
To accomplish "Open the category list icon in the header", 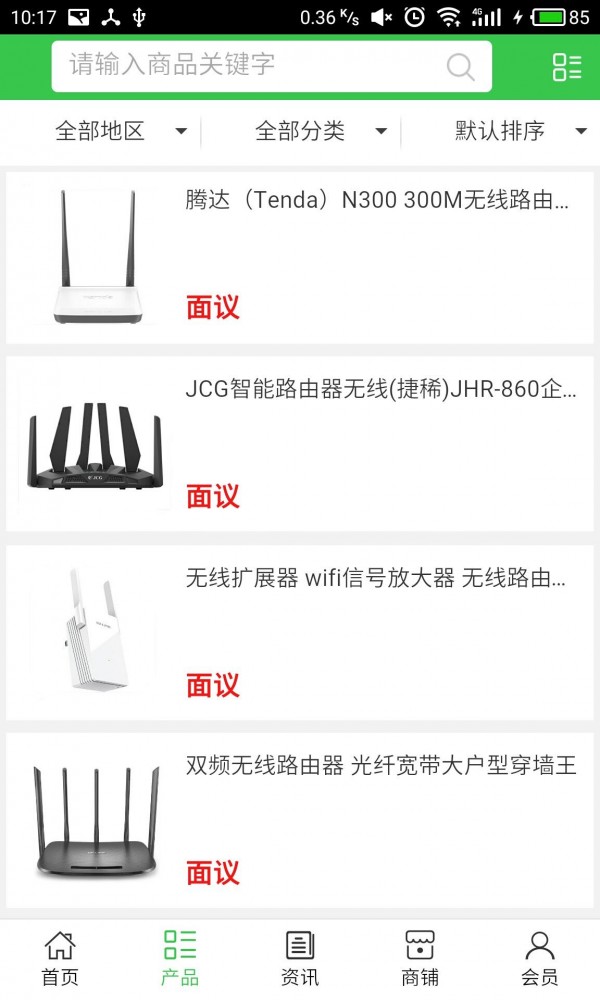I will pyautogui.click(x=566, y=67).
